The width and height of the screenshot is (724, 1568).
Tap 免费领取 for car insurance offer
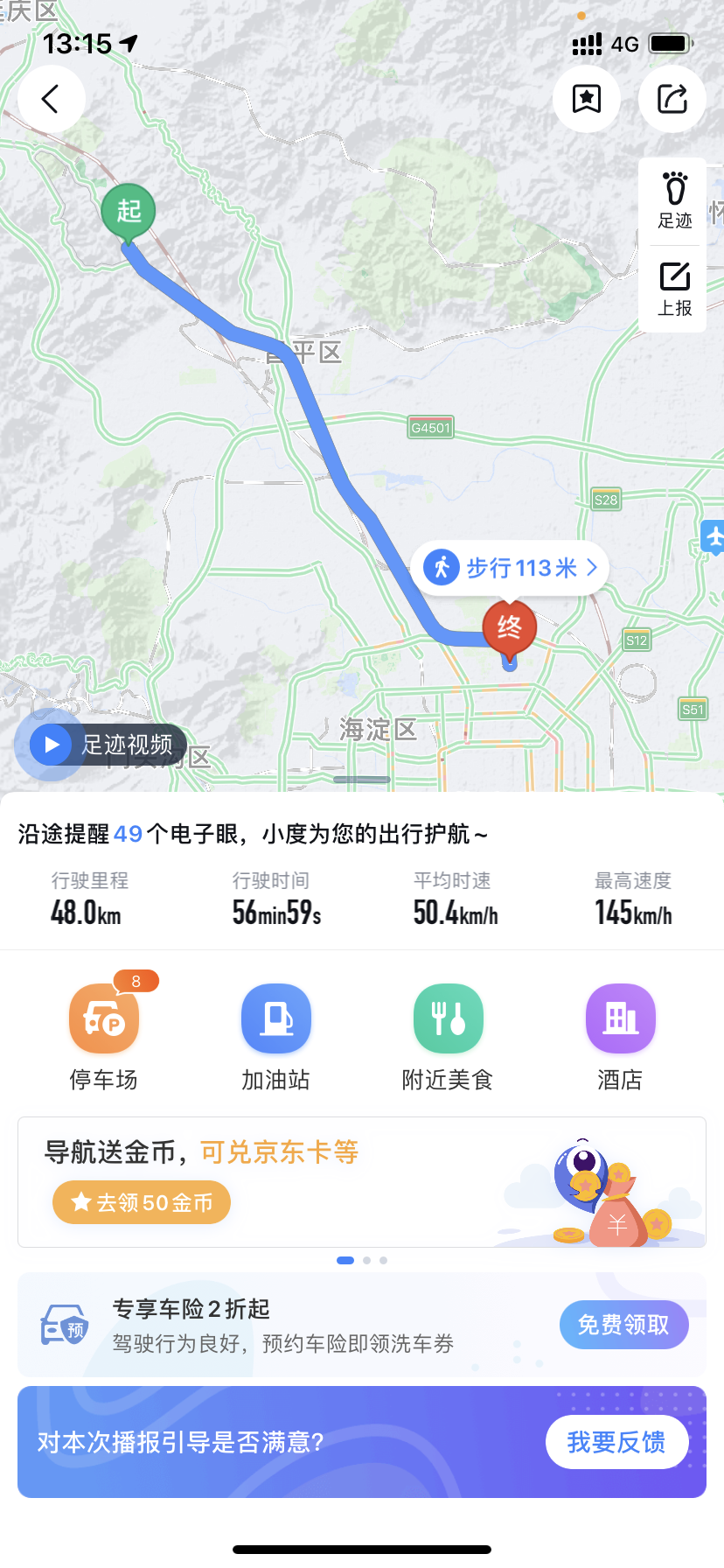(x=623, y=1325)
